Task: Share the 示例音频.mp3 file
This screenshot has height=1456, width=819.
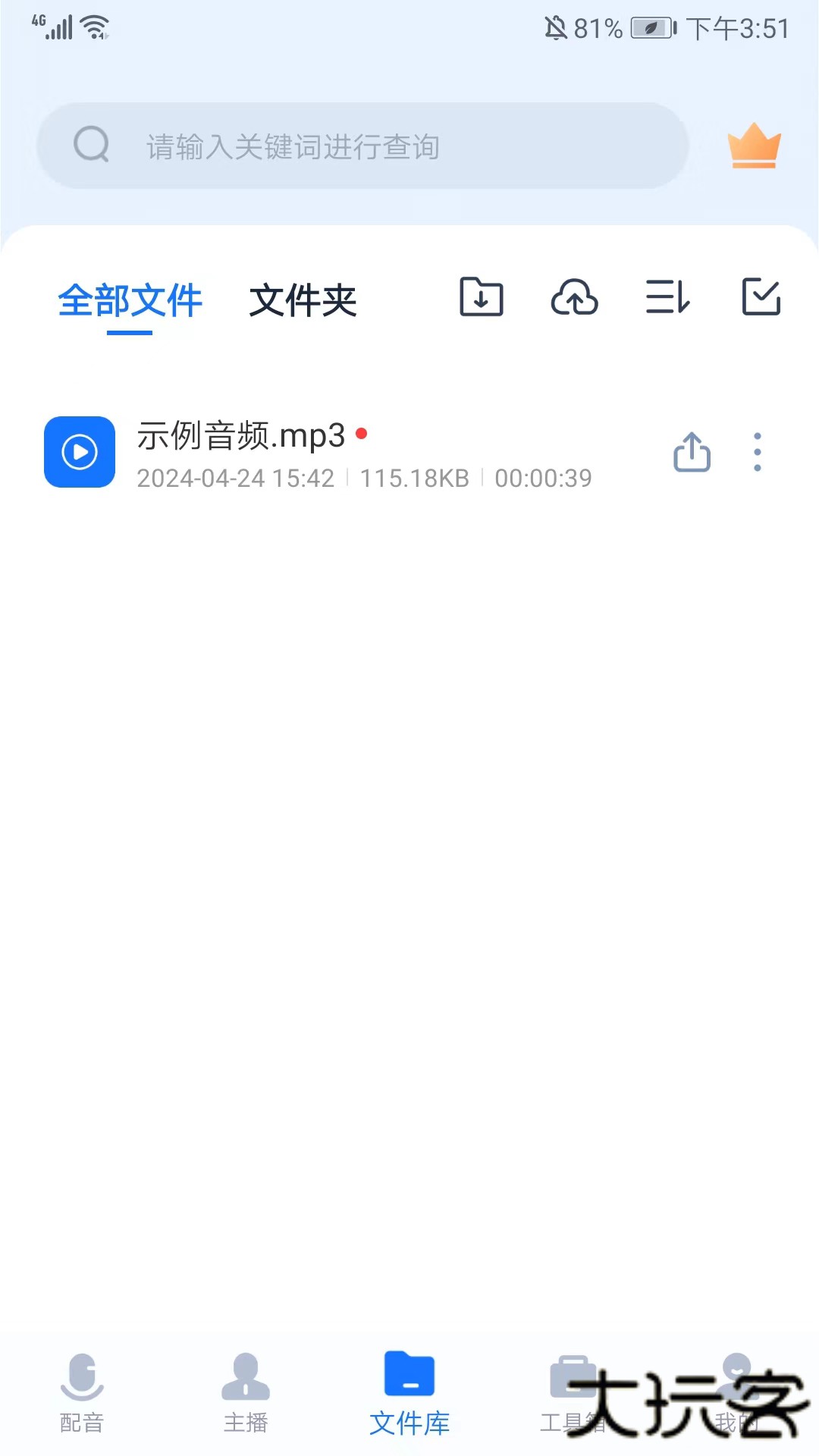Action: tap(692, 452)
